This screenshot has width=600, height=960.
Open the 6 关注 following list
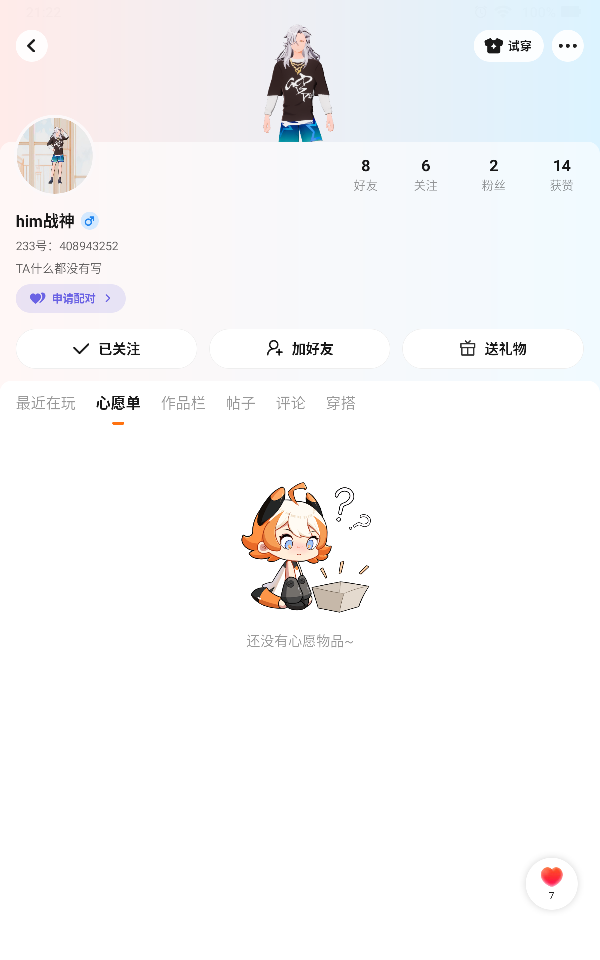tap(426, 174)
